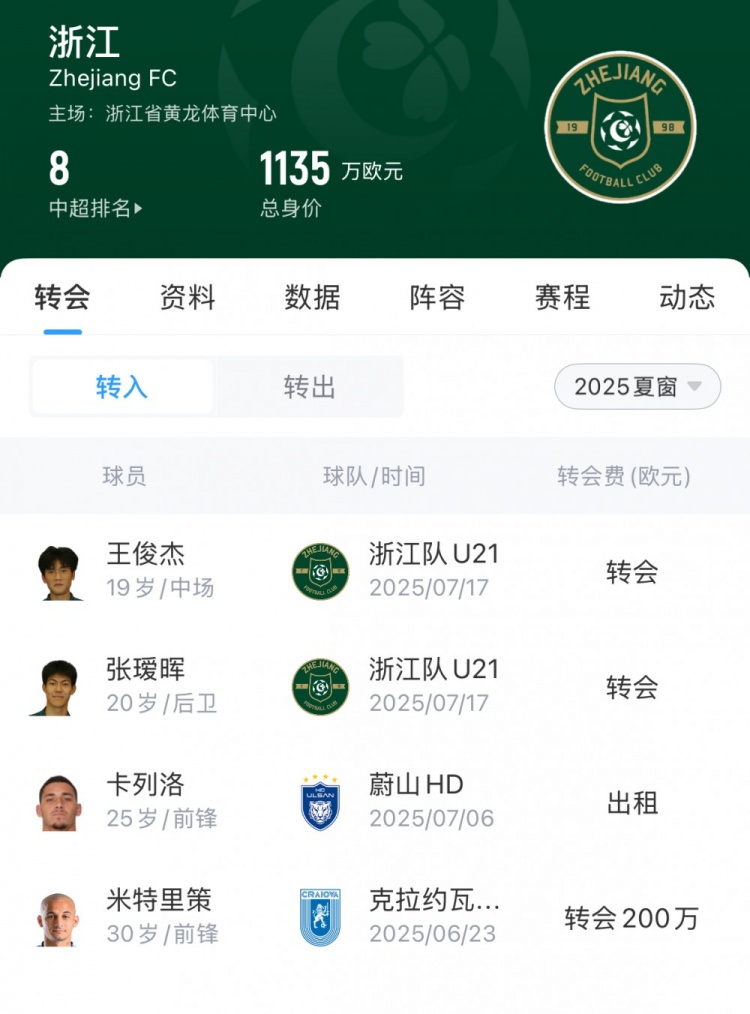750x1014 pixels.
Task: Open player 王俊杰's transfer row
Action: pos(375,572)
